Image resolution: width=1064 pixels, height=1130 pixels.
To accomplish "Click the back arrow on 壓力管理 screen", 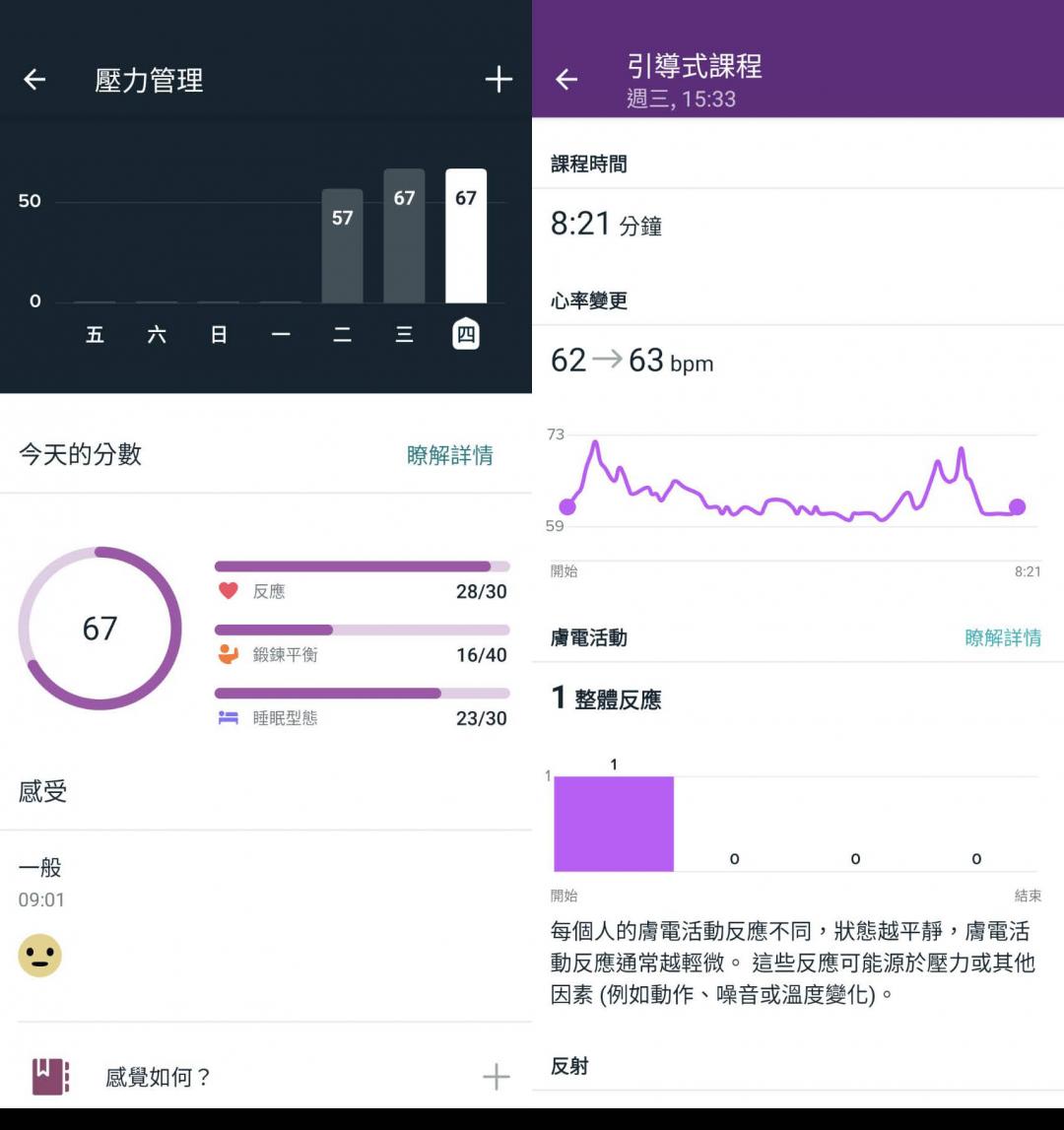I will (x=35, y=80).
